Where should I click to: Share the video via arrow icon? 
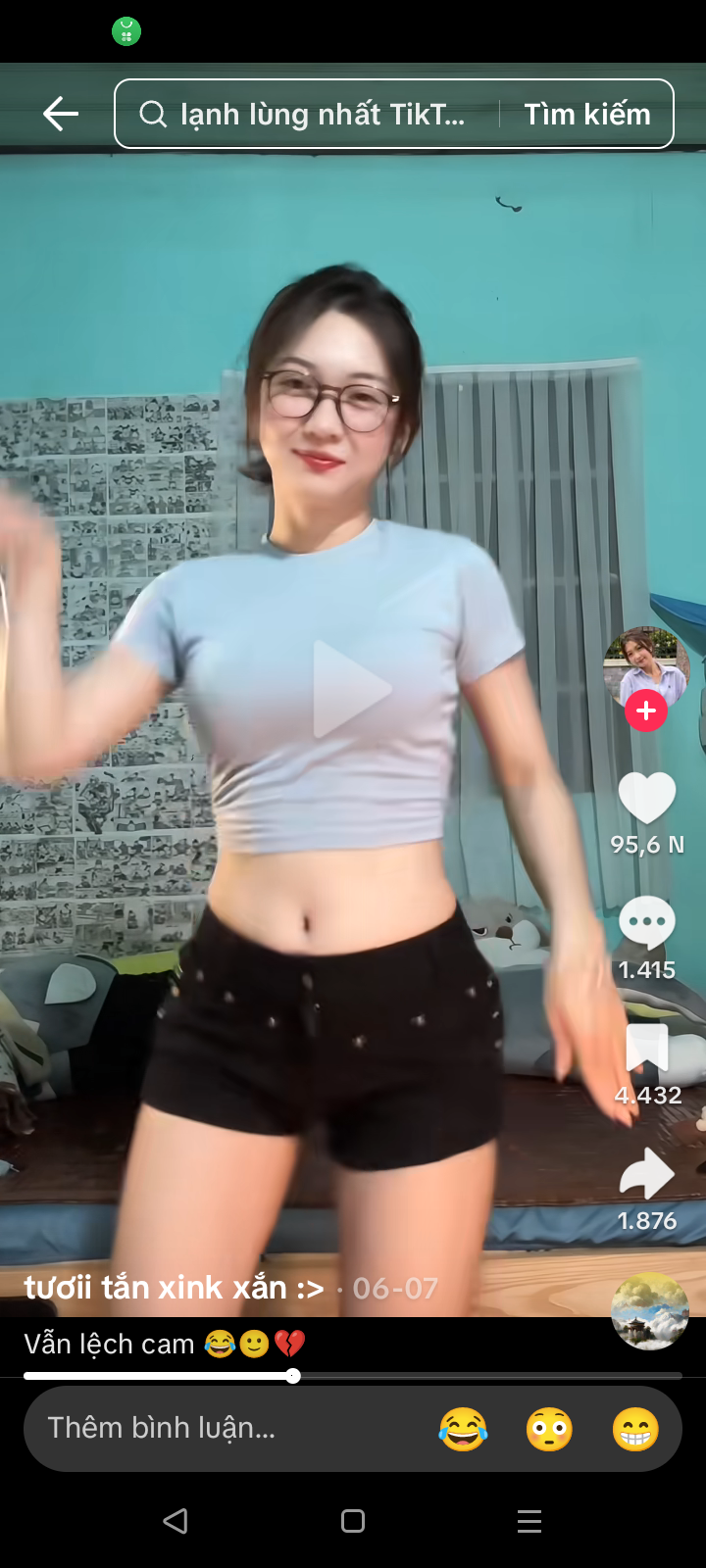click(647, 1175)
